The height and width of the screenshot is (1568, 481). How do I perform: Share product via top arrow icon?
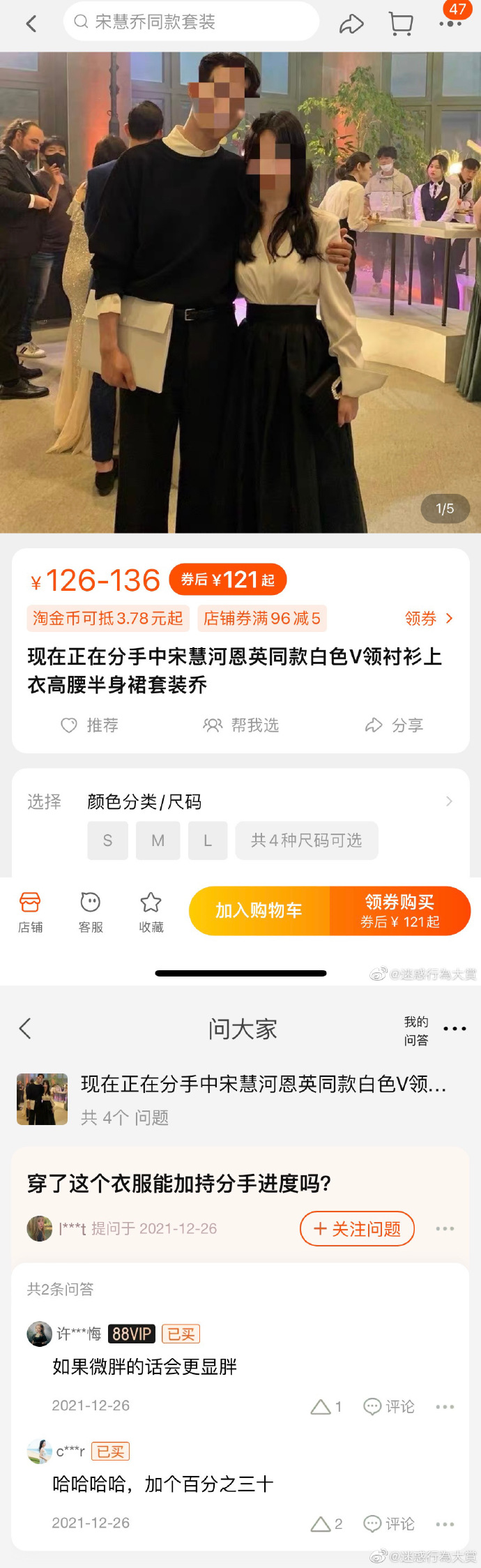point(351,24)
